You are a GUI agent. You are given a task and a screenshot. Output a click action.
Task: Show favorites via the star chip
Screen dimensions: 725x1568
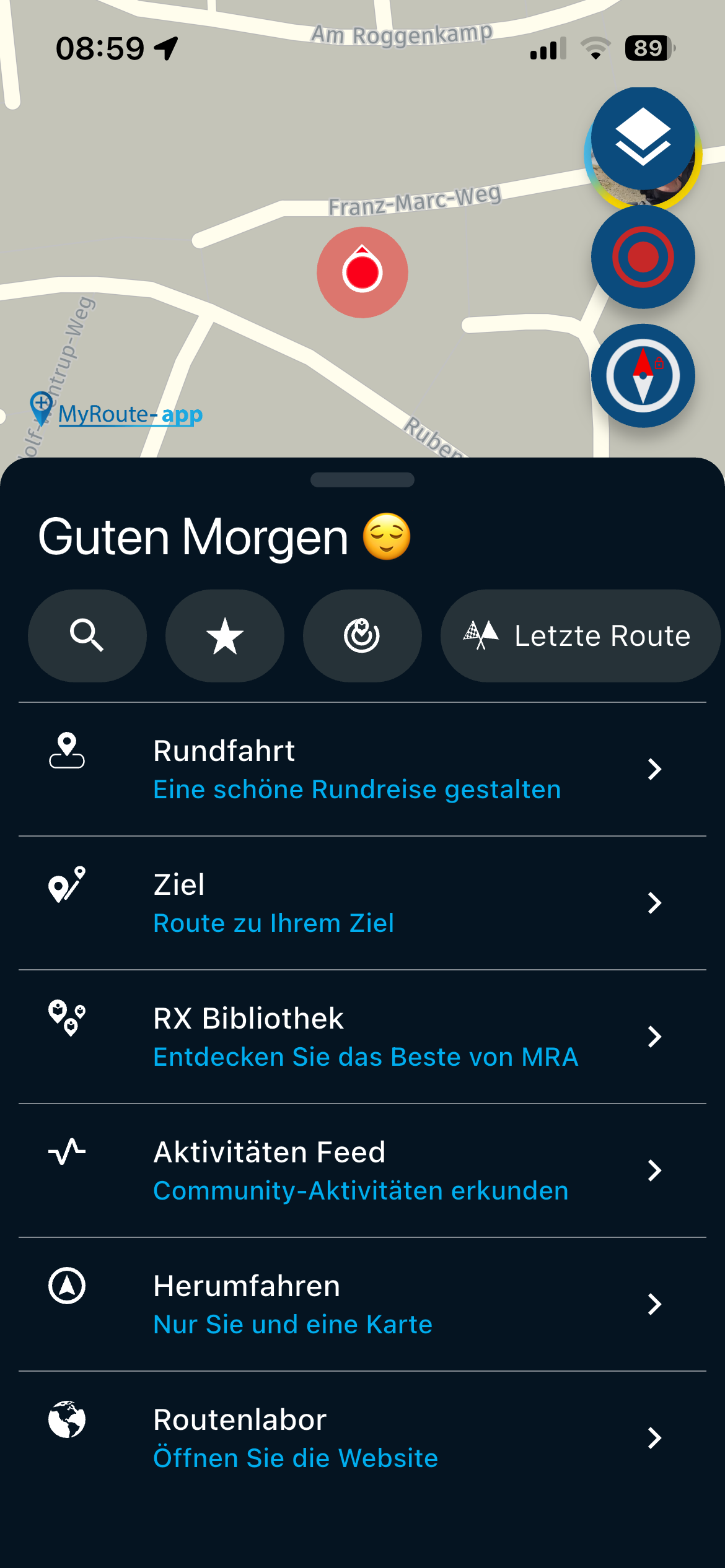click(225, 636)
